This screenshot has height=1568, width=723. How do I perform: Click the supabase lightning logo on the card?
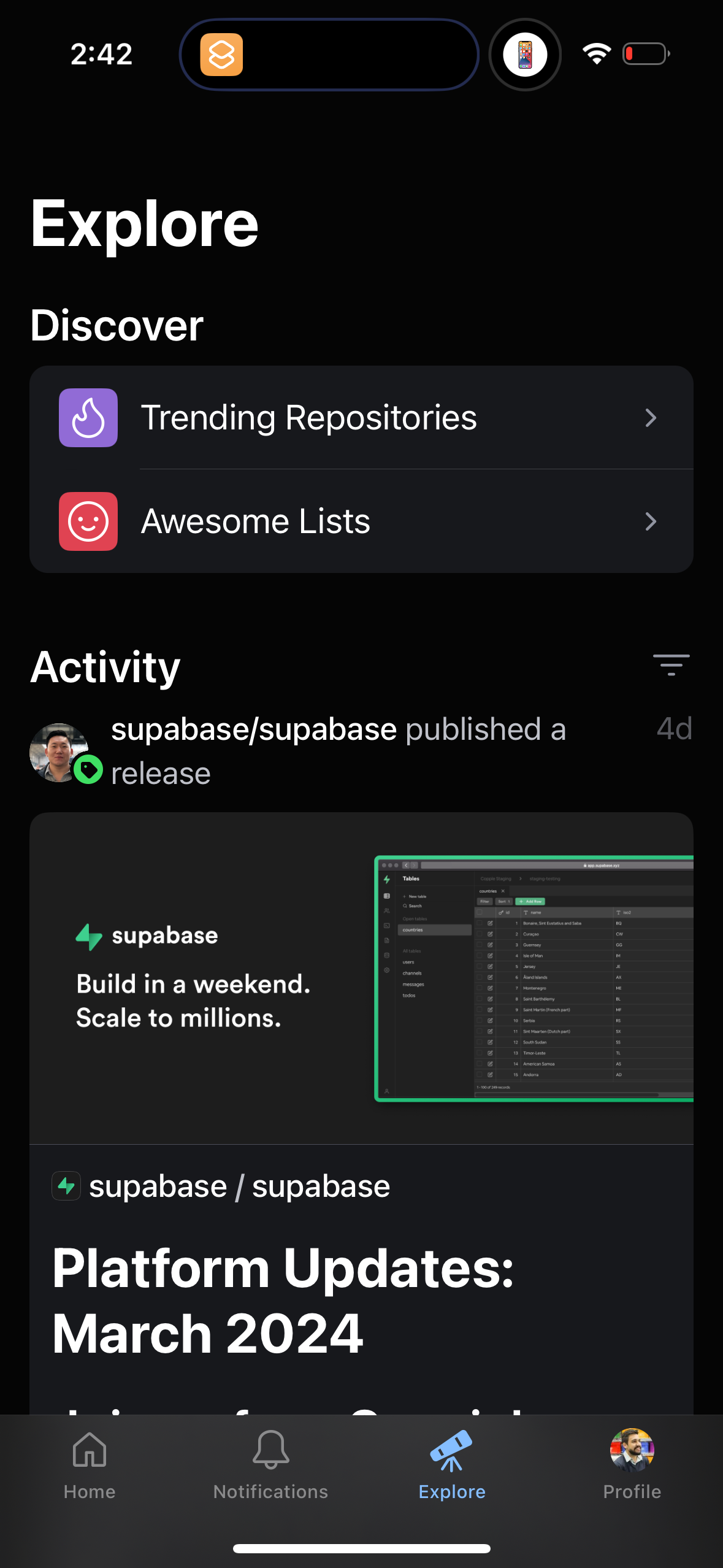[x=66, y=1186]
